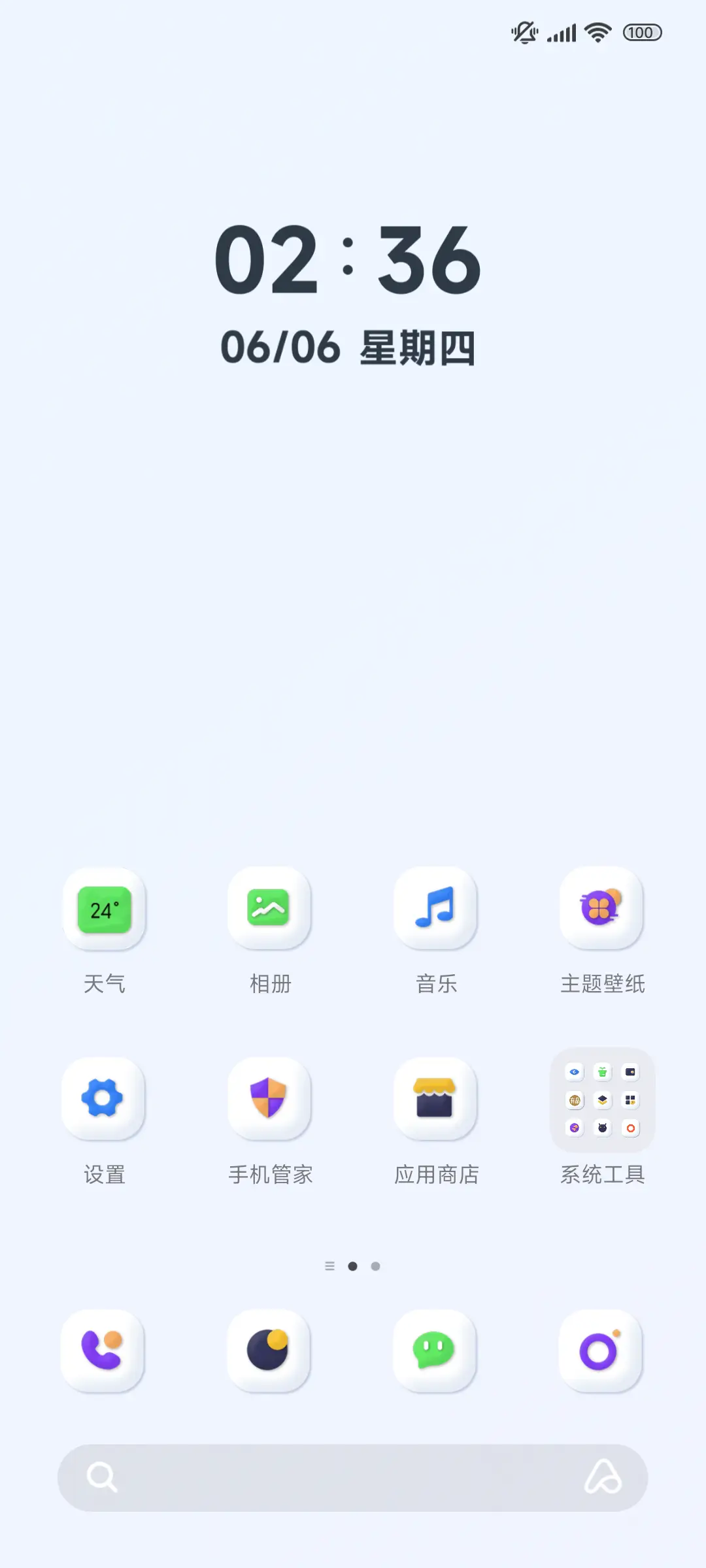This screenshot has height=1568, width=706.
Task: Tap the assistant icon in the search bar
Action: [605, 1480]
